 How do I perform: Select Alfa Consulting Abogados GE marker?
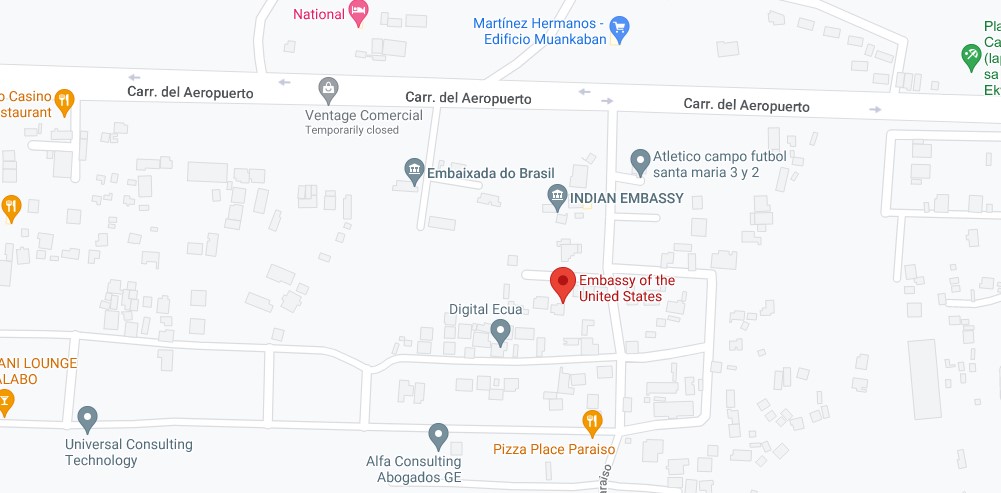(x=438, y=436)
